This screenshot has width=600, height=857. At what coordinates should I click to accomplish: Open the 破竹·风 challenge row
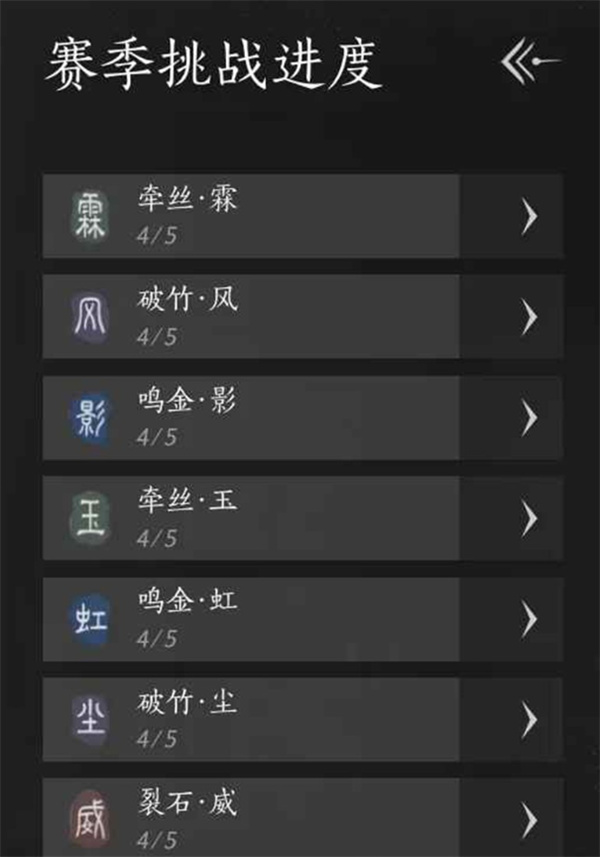point(300,317)
